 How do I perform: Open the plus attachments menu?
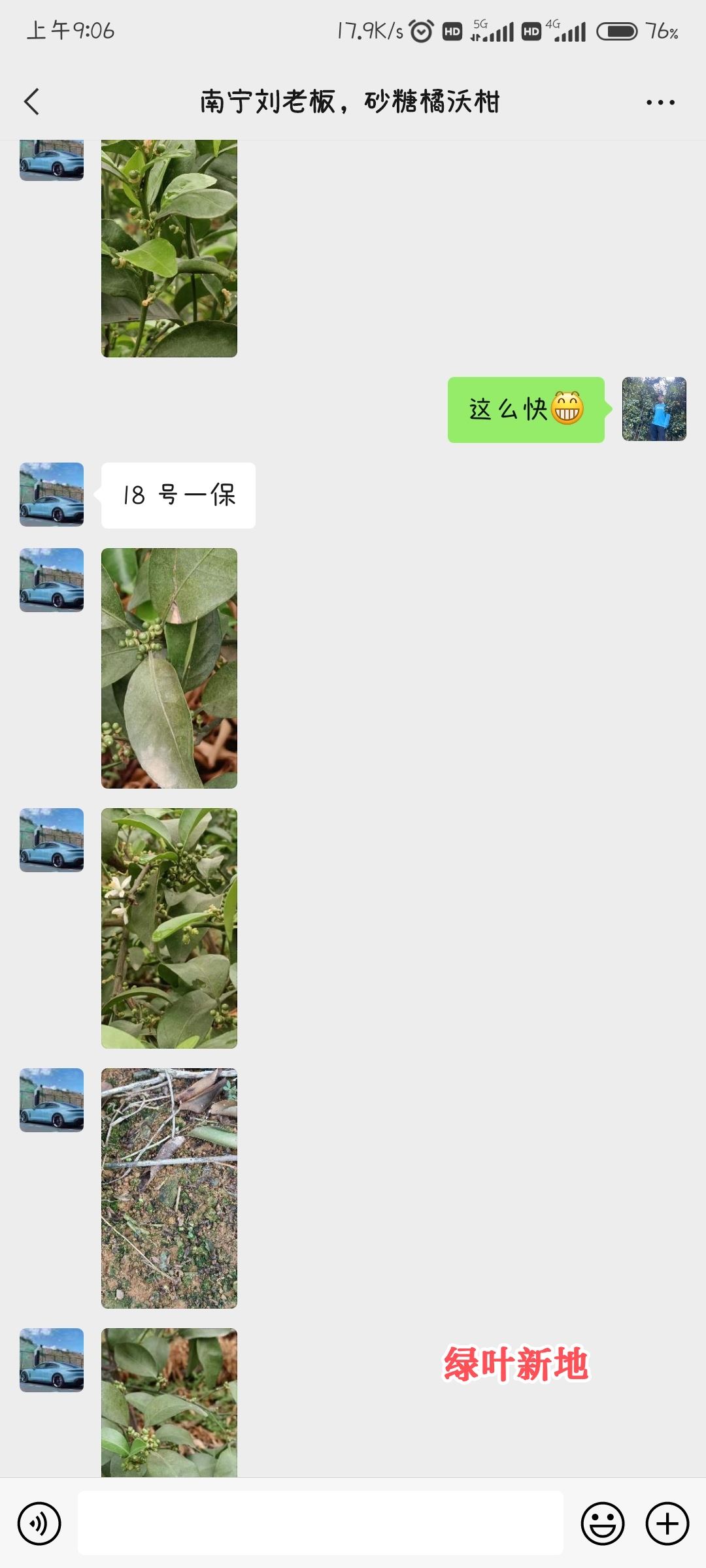click(x=667, y=1524)
